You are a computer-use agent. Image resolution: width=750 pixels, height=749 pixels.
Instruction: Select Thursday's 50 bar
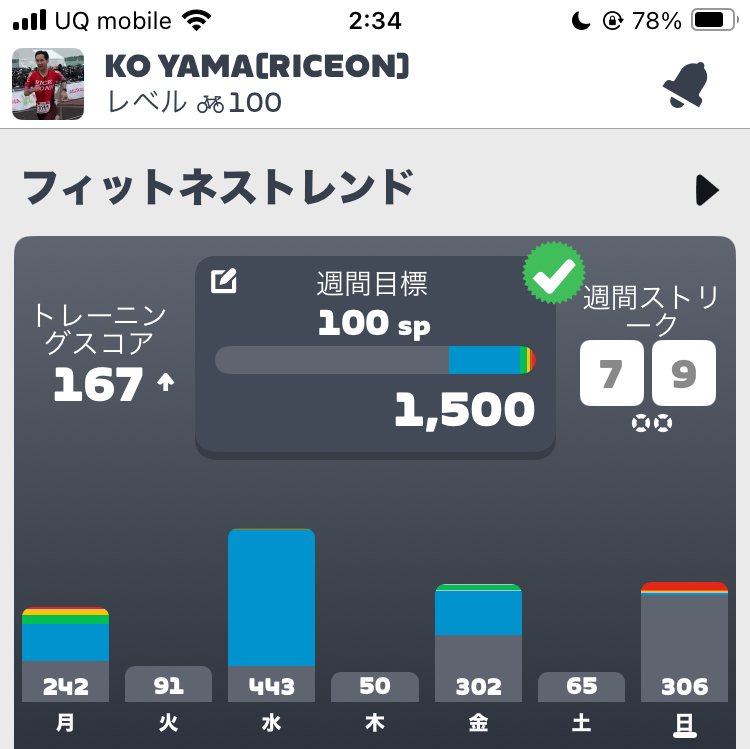pos(375,686)
